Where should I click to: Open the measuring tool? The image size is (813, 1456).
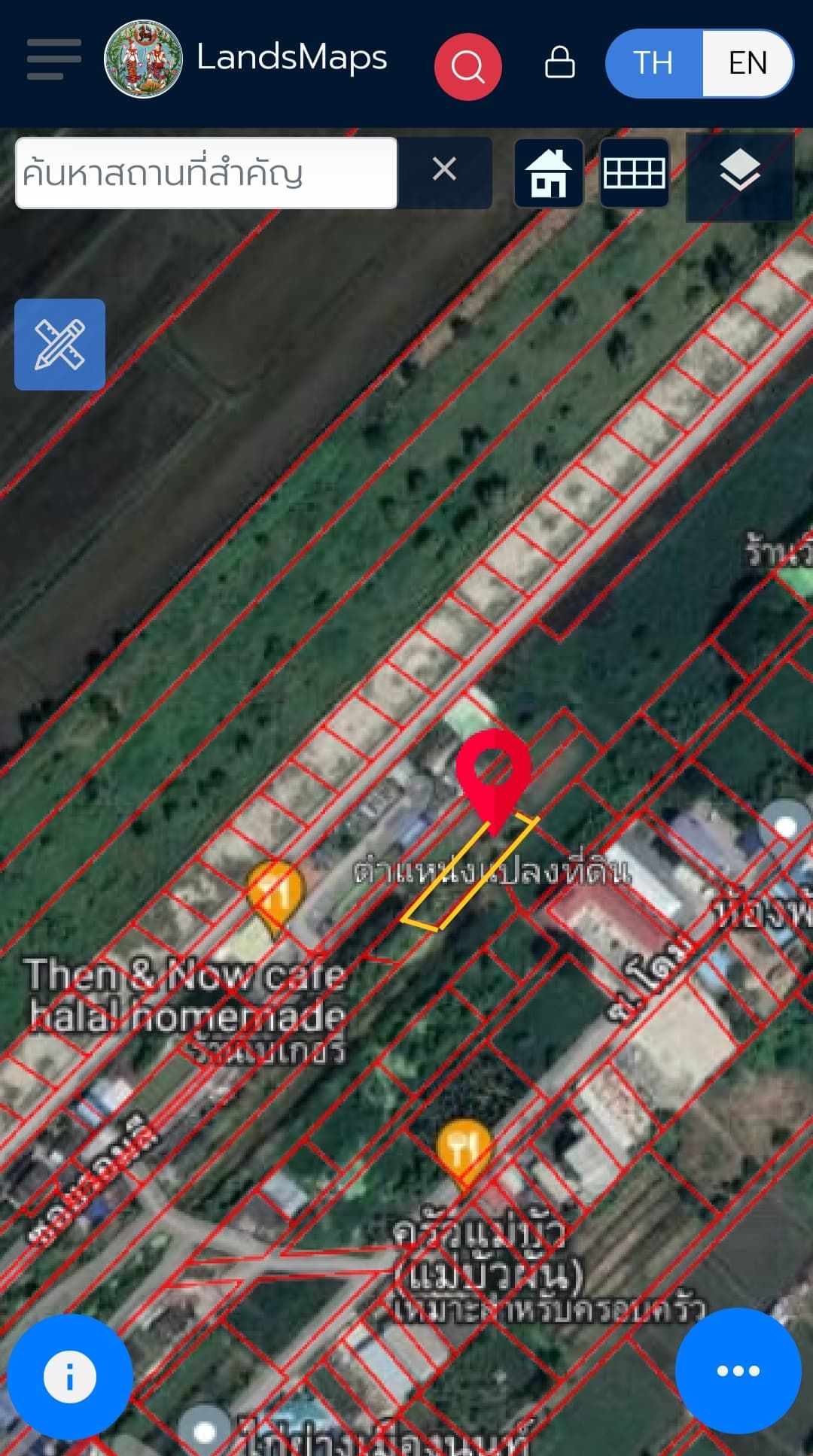tap(59, 345)
